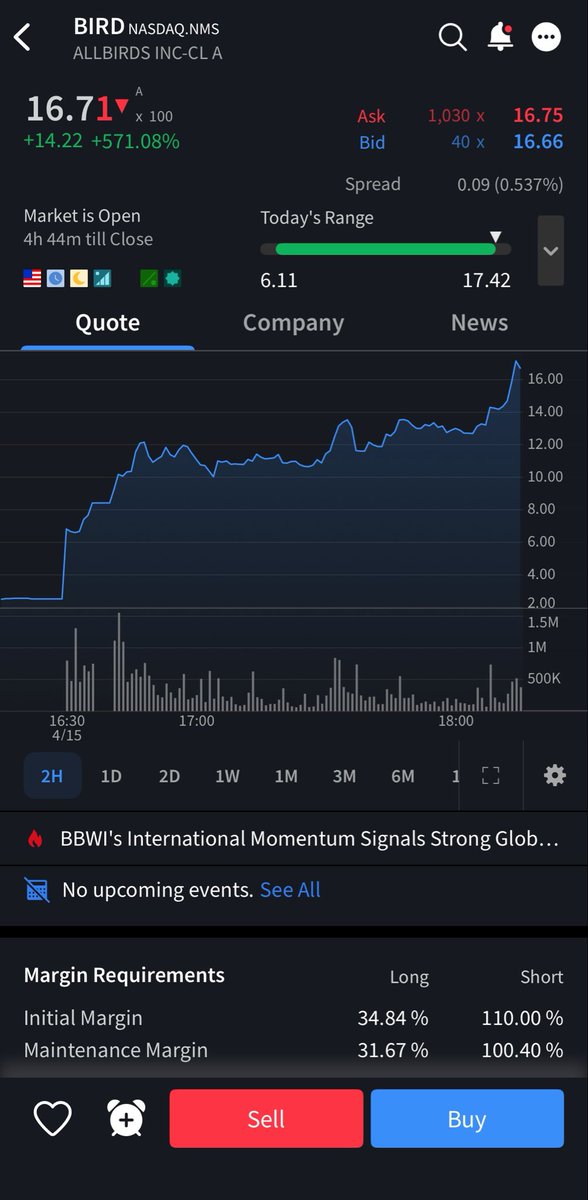Screen dimensions: 588x1200
Task: Expand the Today's Range details chevron
Action: click(551, 251)
